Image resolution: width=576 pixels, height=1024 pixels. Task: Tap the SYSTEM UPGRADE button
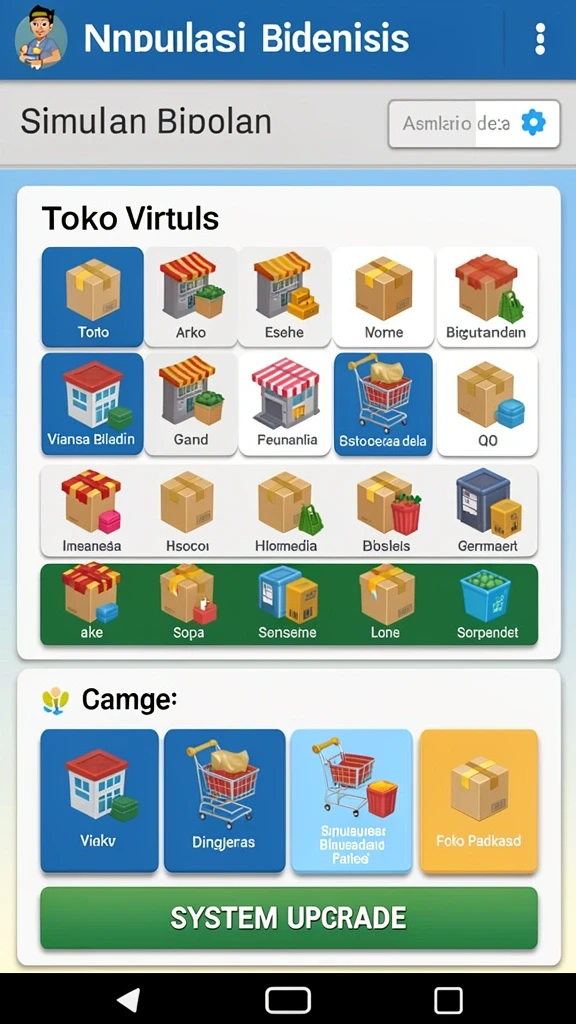tap(289, 918)
